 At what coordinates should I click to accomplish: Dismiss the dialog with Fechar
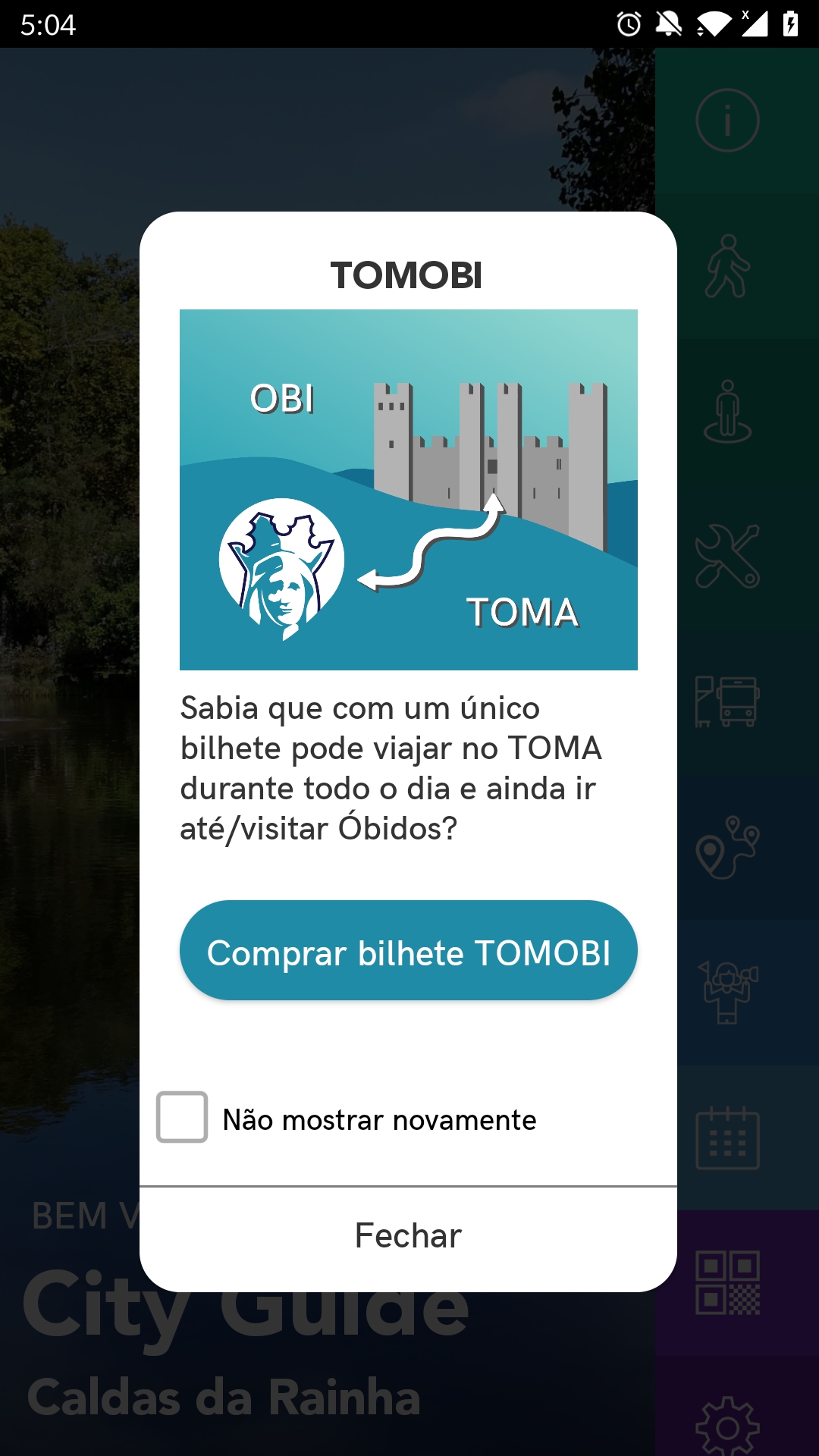point(408,1236)
